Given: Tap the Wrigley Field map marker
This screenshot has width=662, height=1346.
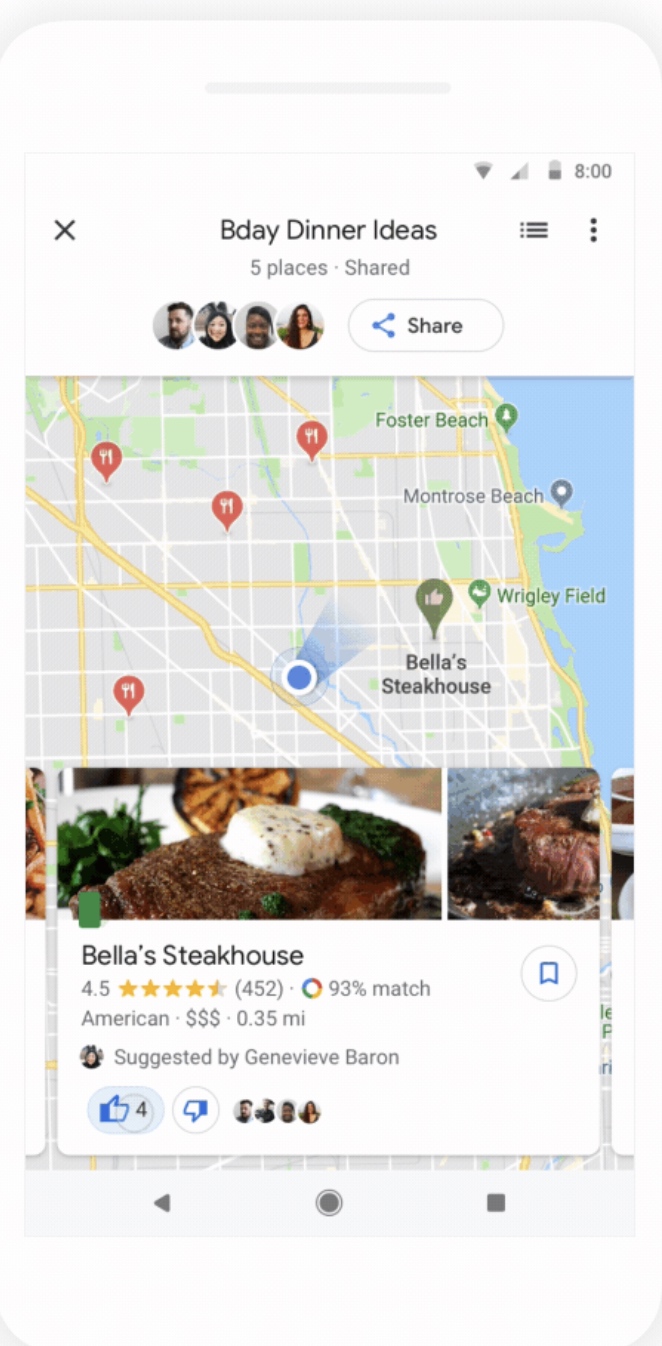Looking at the screenshot, I should [x=480, y=592].
